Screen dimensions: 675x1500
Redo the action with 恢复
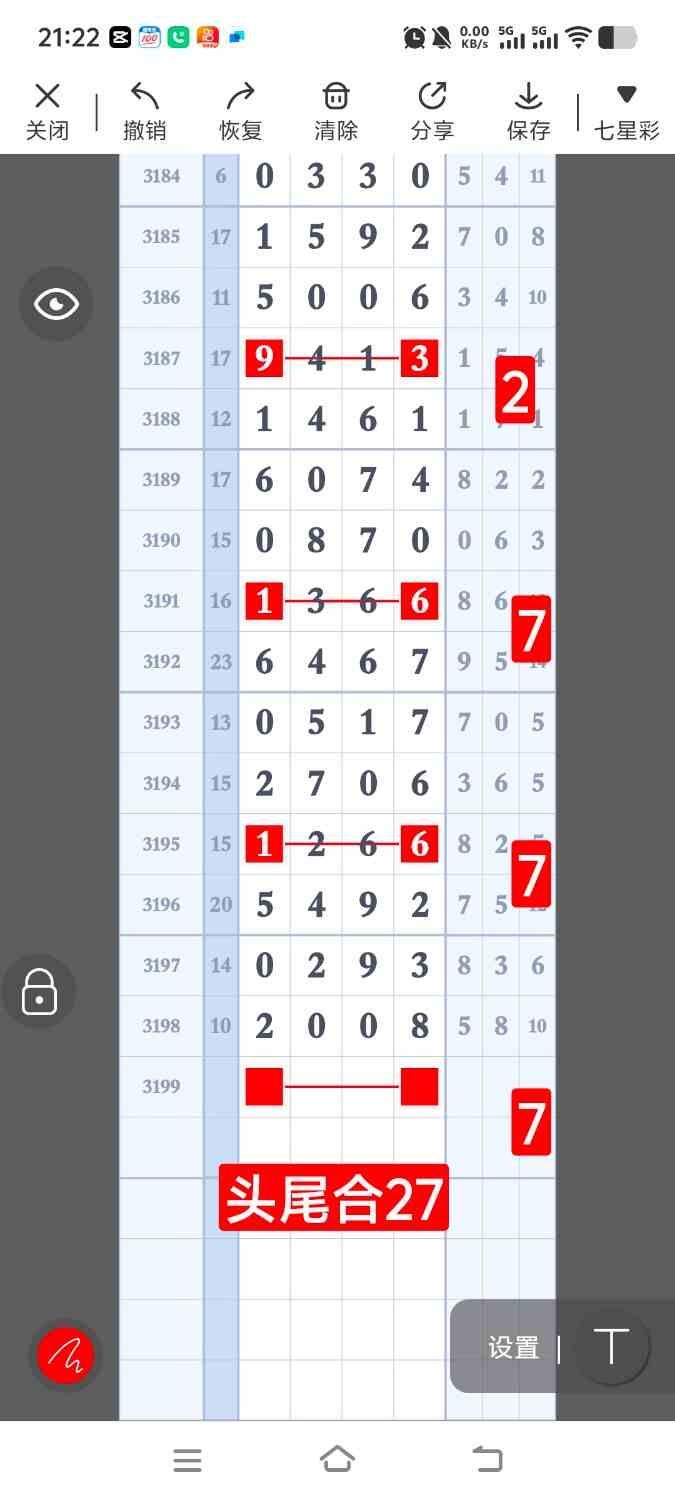coord(240,112)
